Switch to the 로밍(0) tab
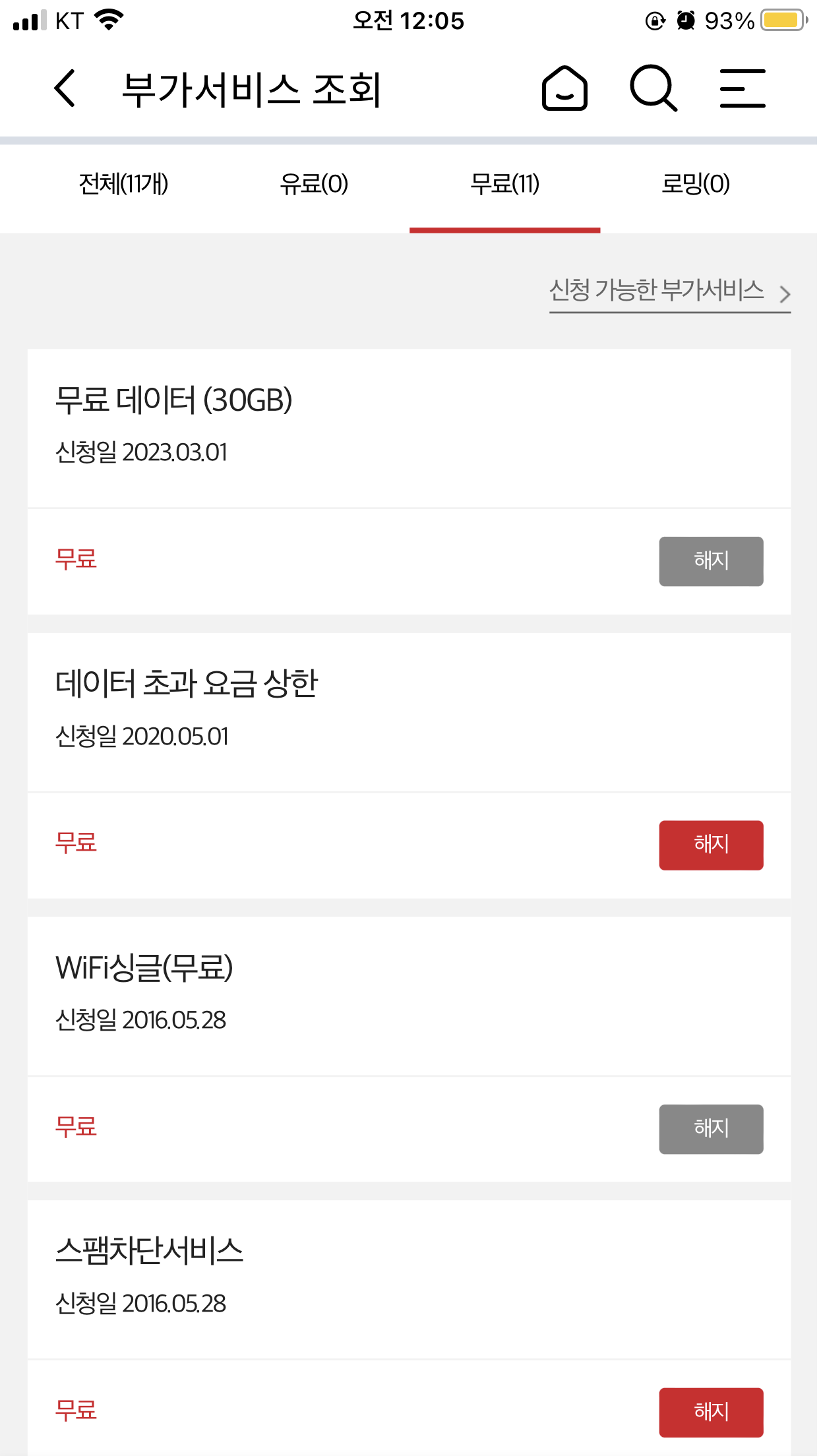819x1456 pixels. 696,184
